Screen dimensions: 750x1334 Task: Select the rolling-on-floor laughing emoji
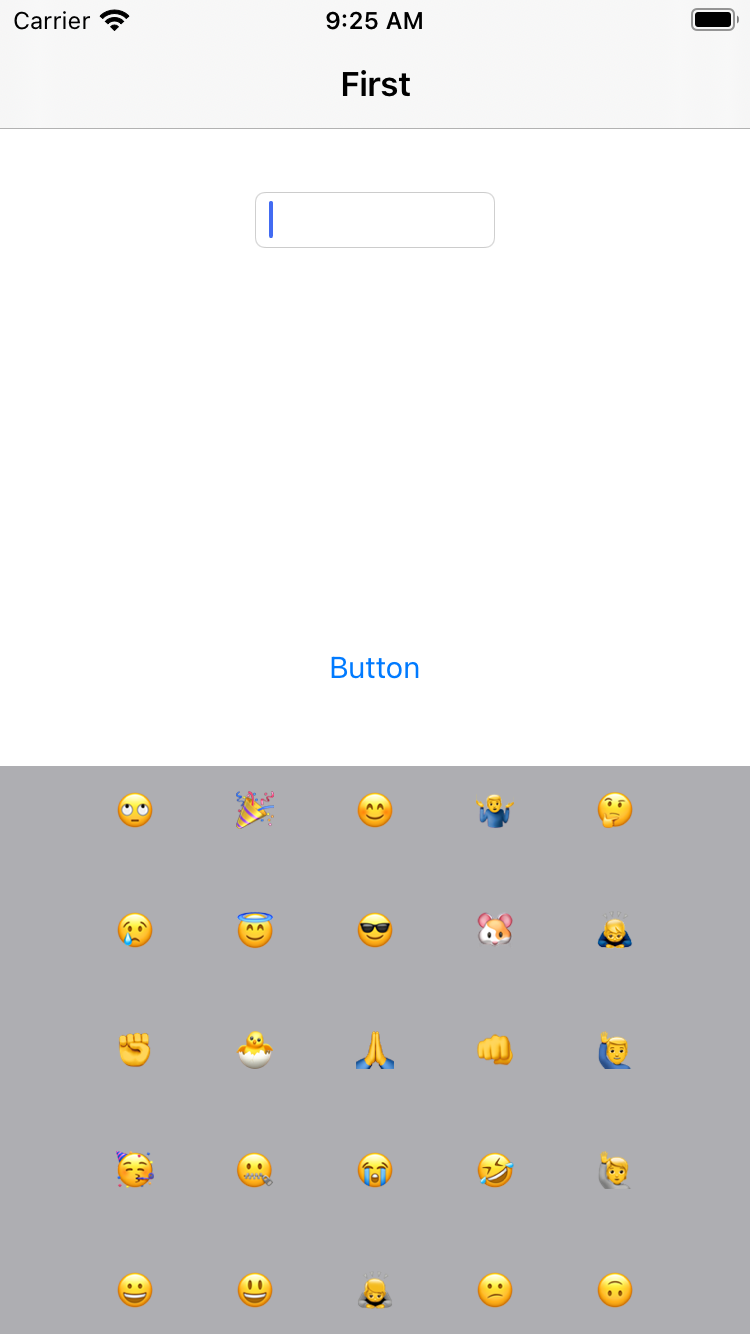[x=495, y=1170]
